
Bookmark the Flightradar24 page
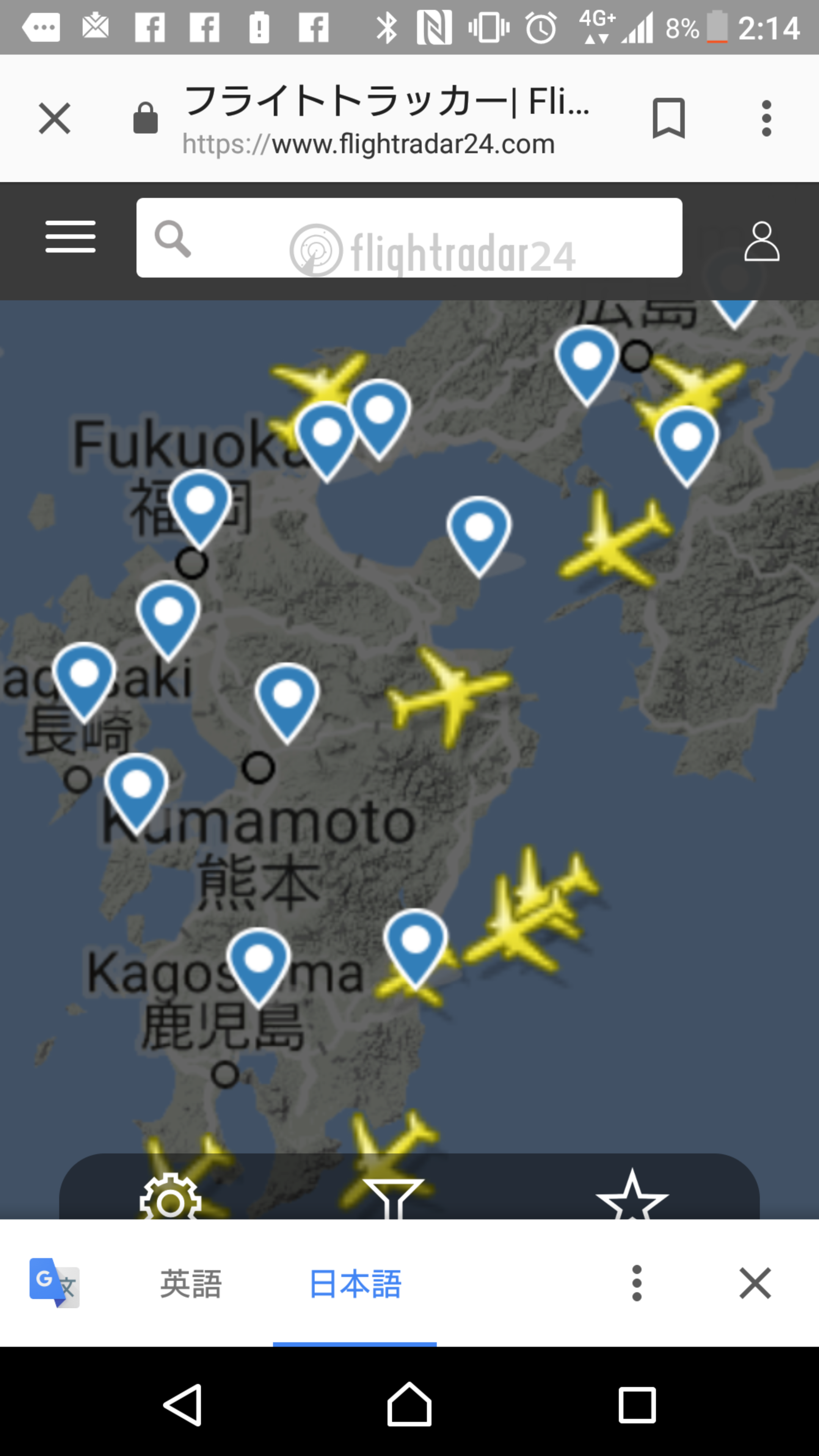point(668,118)
